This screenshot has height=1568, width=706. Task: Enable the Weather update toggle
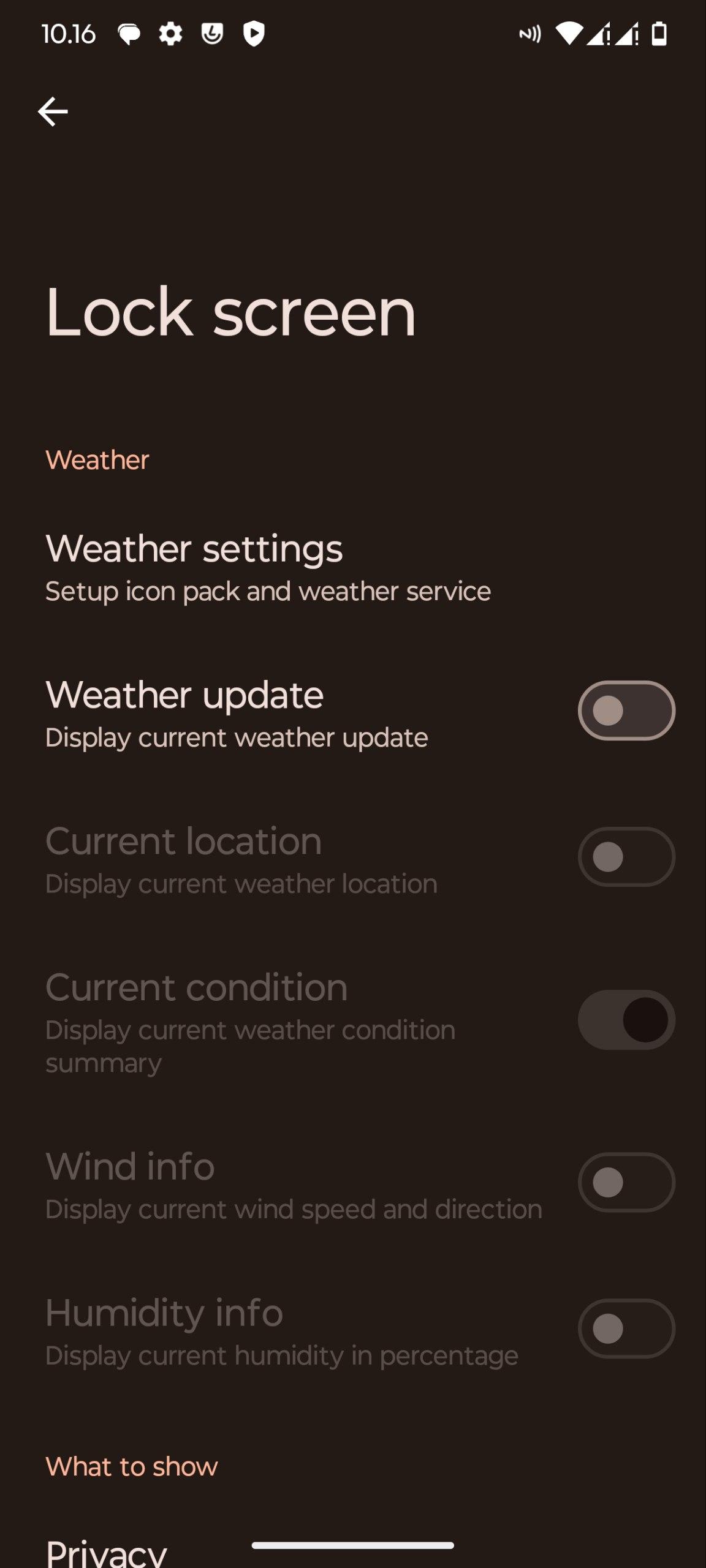tap(626, 710)
